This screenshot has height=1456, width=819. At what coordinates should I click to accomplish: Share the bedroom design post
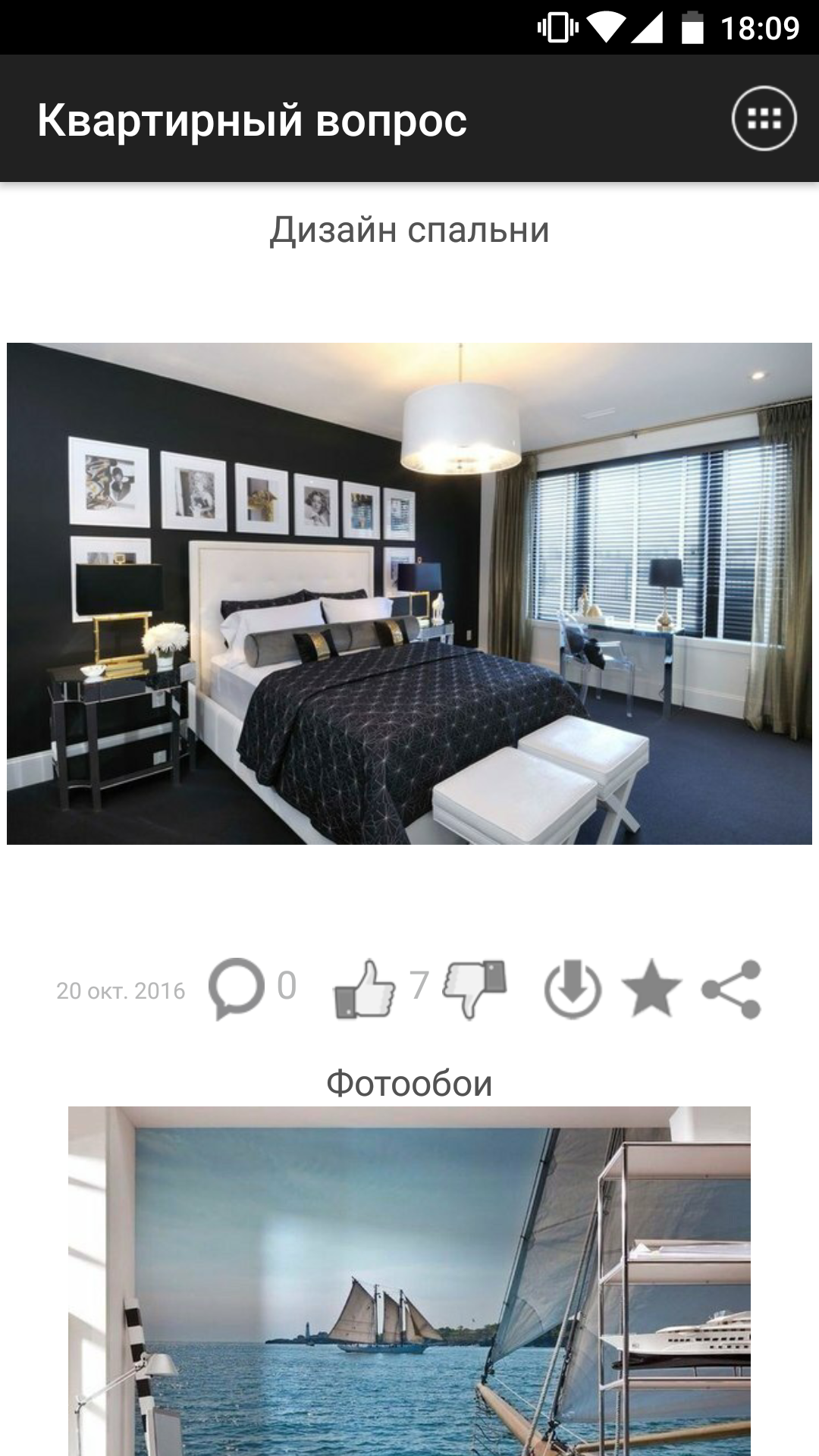coord(731,989)
